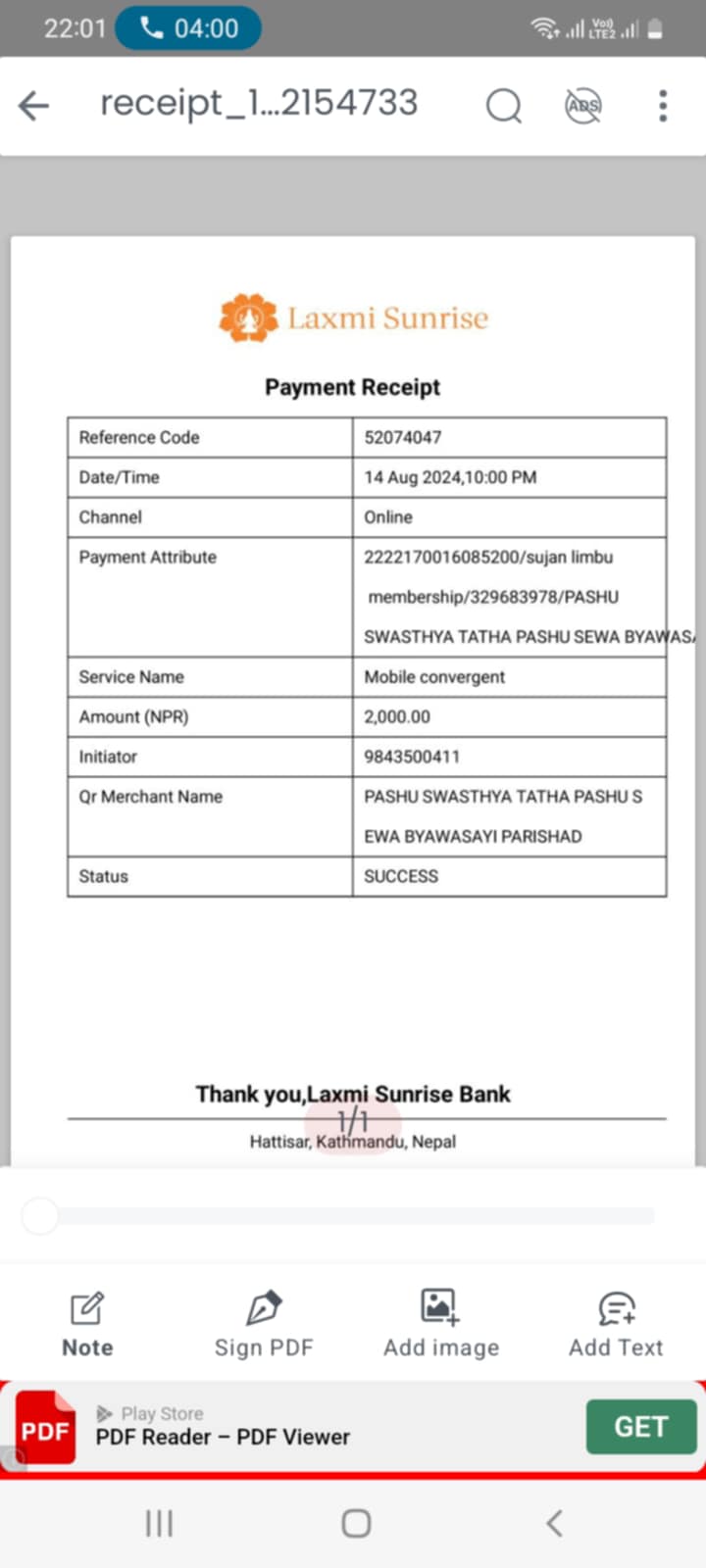Open search in the PDF
Screen dimensions: 706x1568
504,105
